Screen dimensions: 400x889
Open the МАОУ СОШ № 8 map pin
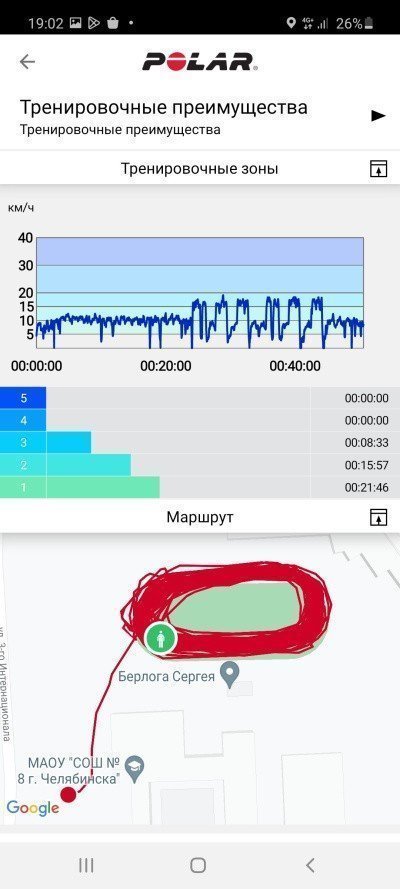135,769
